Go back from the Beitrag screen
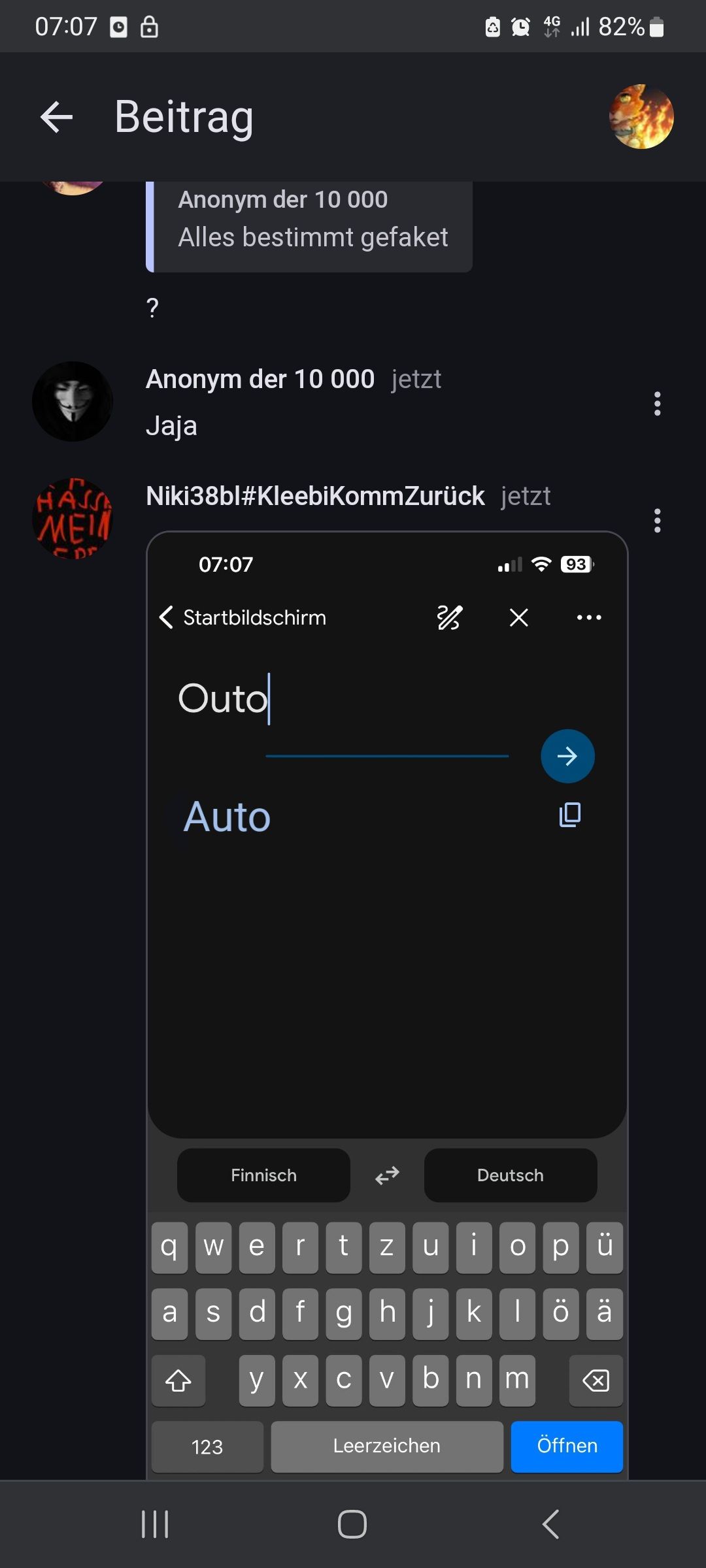The height and width of the screenshot is (1568, 706). (56, 118)
